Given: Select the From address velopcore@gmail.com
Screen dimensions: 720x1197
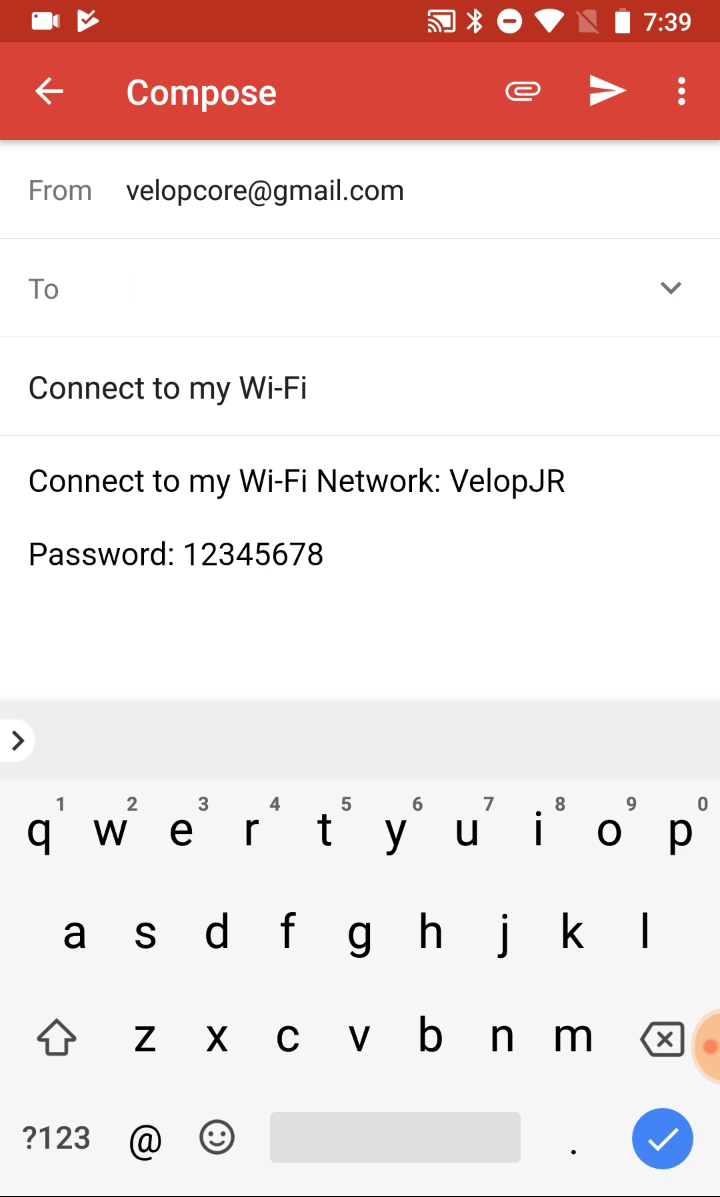Looking at the screenshot, I should coord(265,190).
